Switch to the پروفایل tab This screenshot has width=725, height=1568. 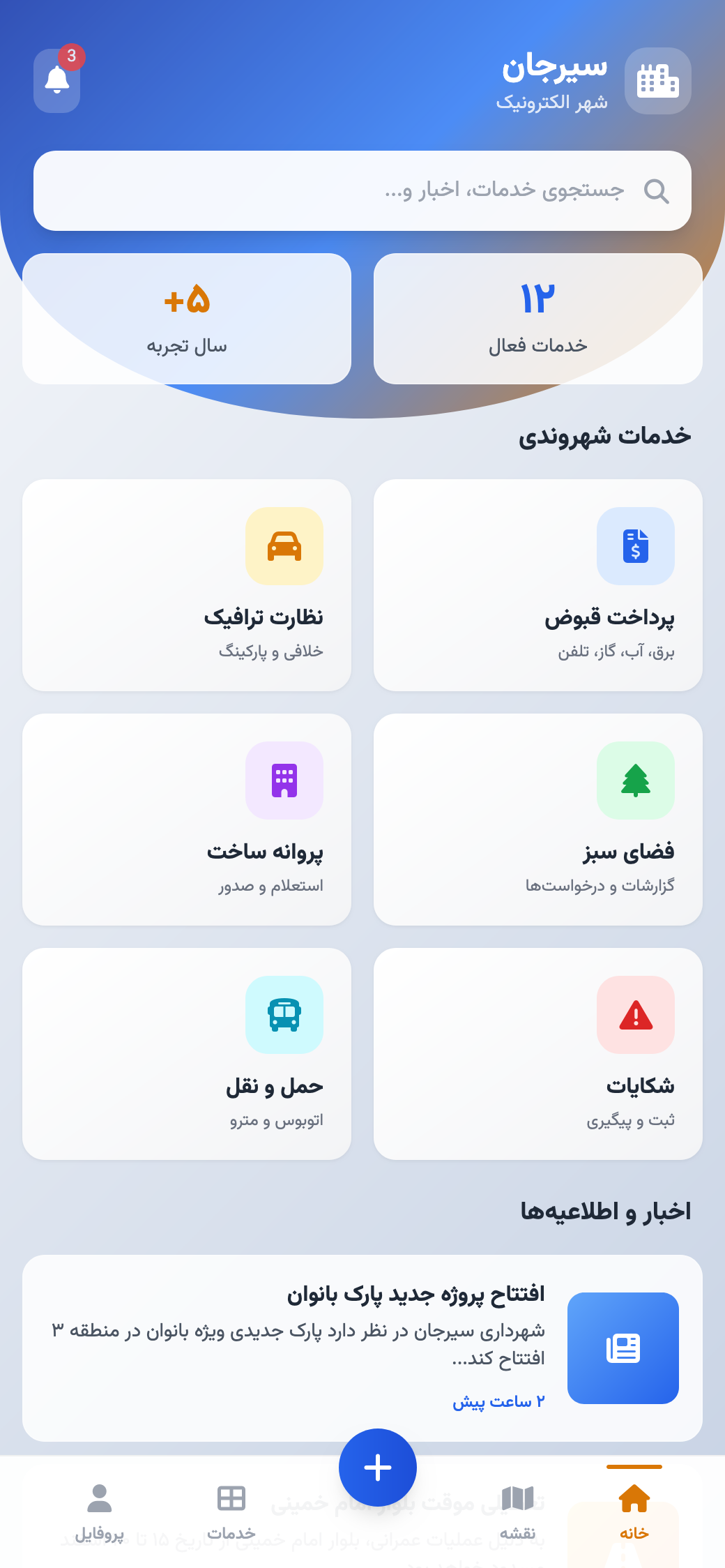click(99, 1511)
